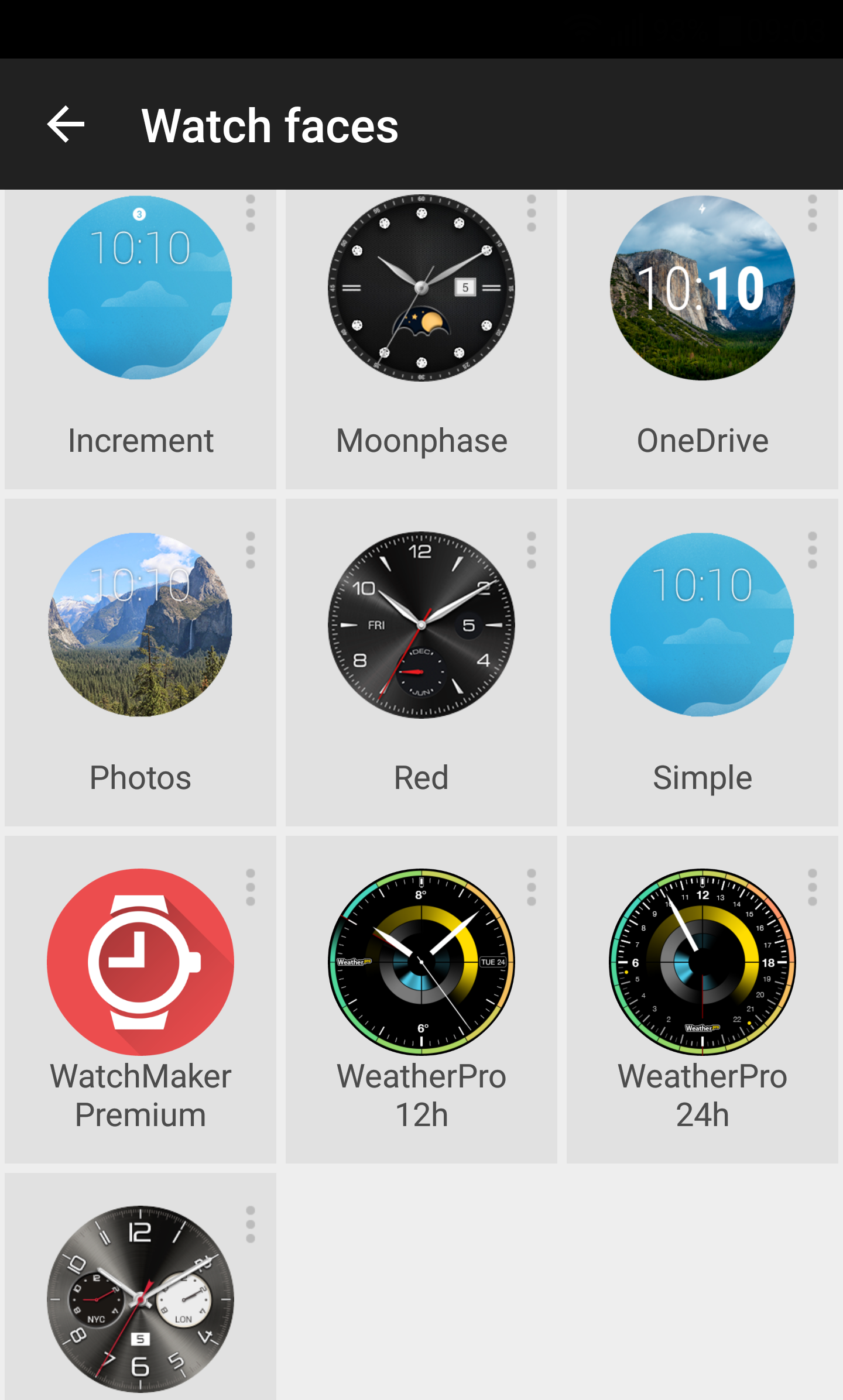Open the WatchMaker Premium watch face

(140, 962)
